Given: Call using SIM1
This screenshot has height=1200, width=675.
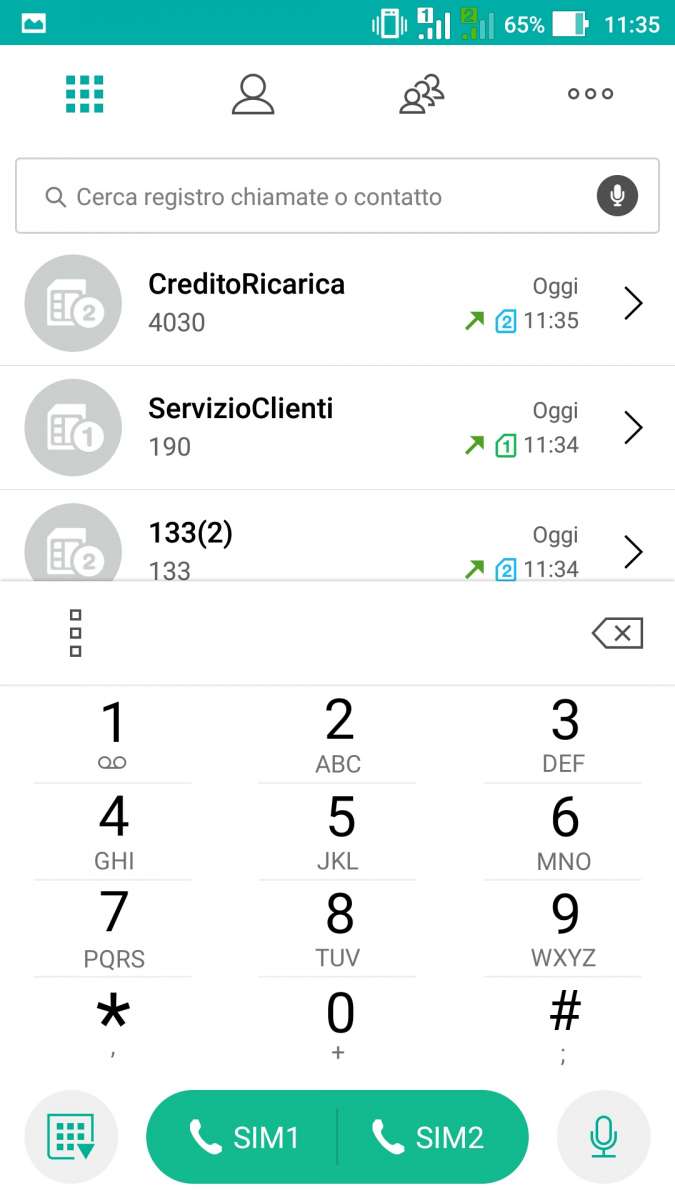Looking at the screenshot, I should [244, 1137].
